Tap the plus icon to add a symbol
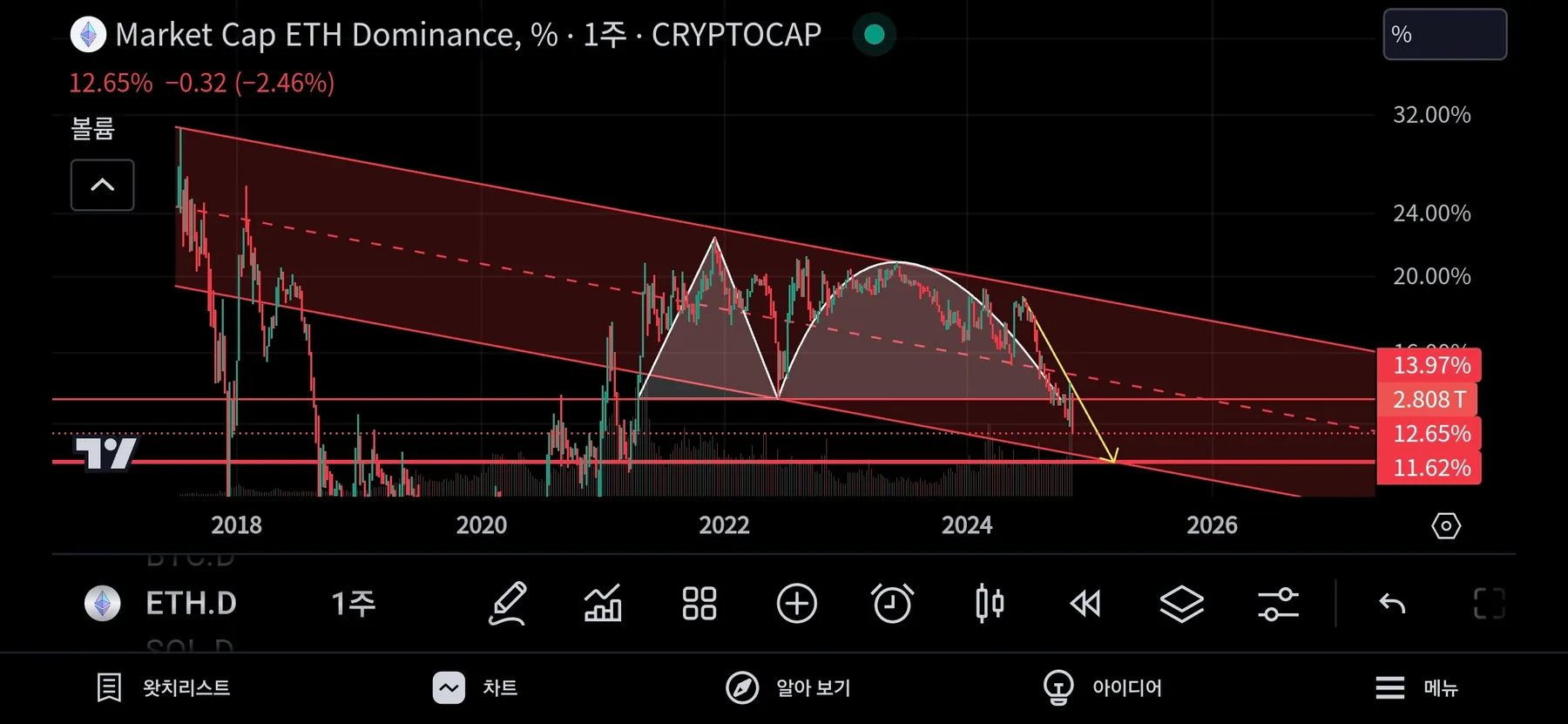 tap(796, 603)
